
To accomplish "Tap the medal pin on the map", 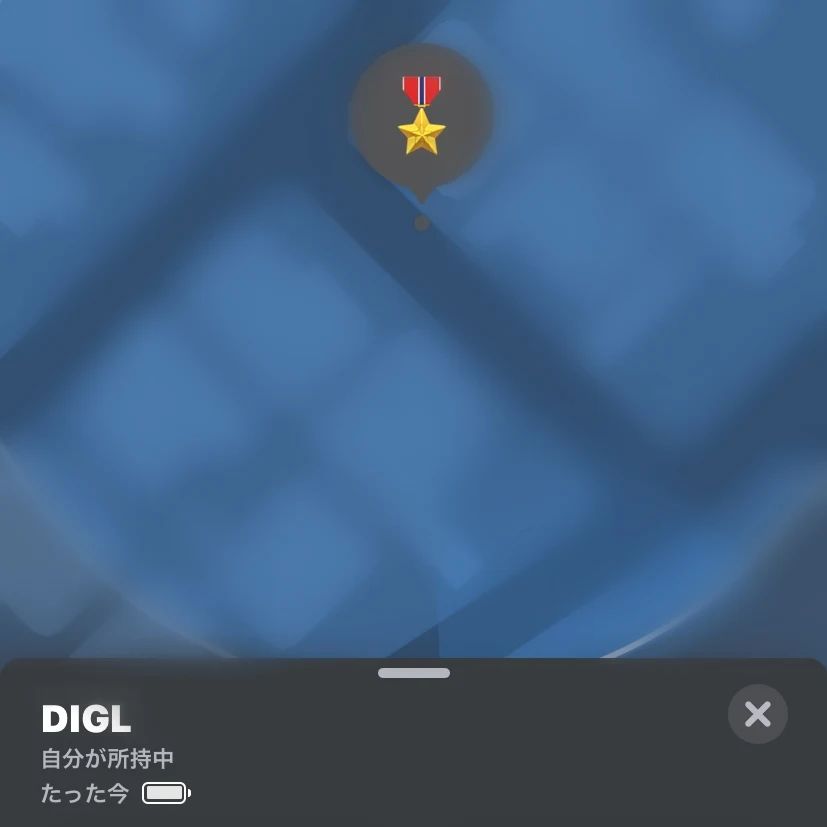I will pyautogui.click(x=421, y=117).
